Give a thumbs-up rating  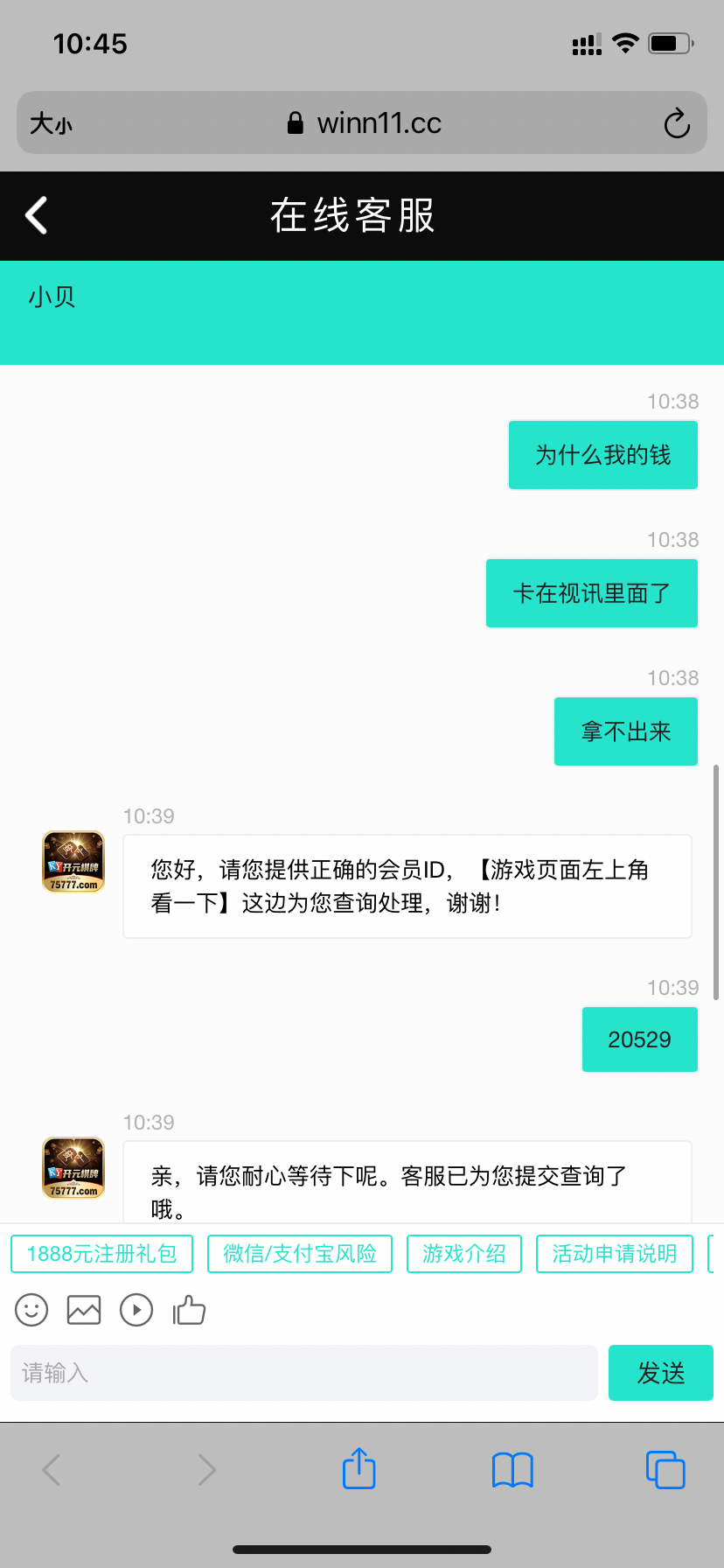189,1310
